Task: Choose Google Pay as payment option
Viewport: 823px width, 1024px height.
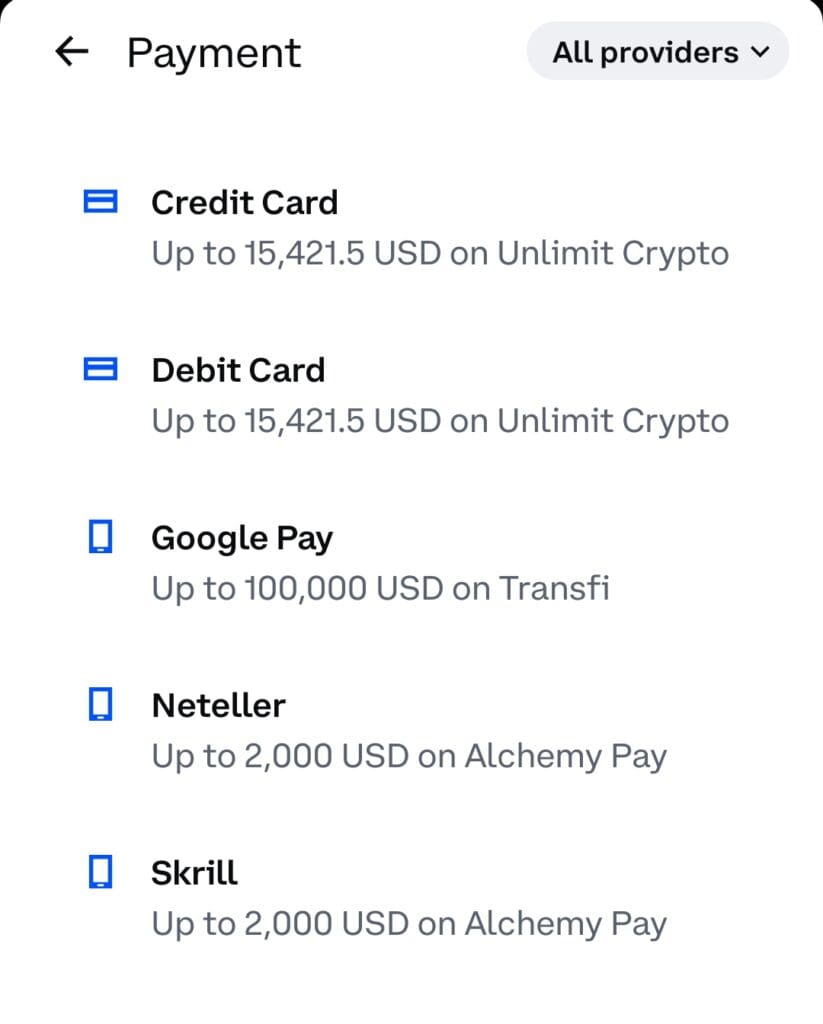Action: (x=242, y=537)
